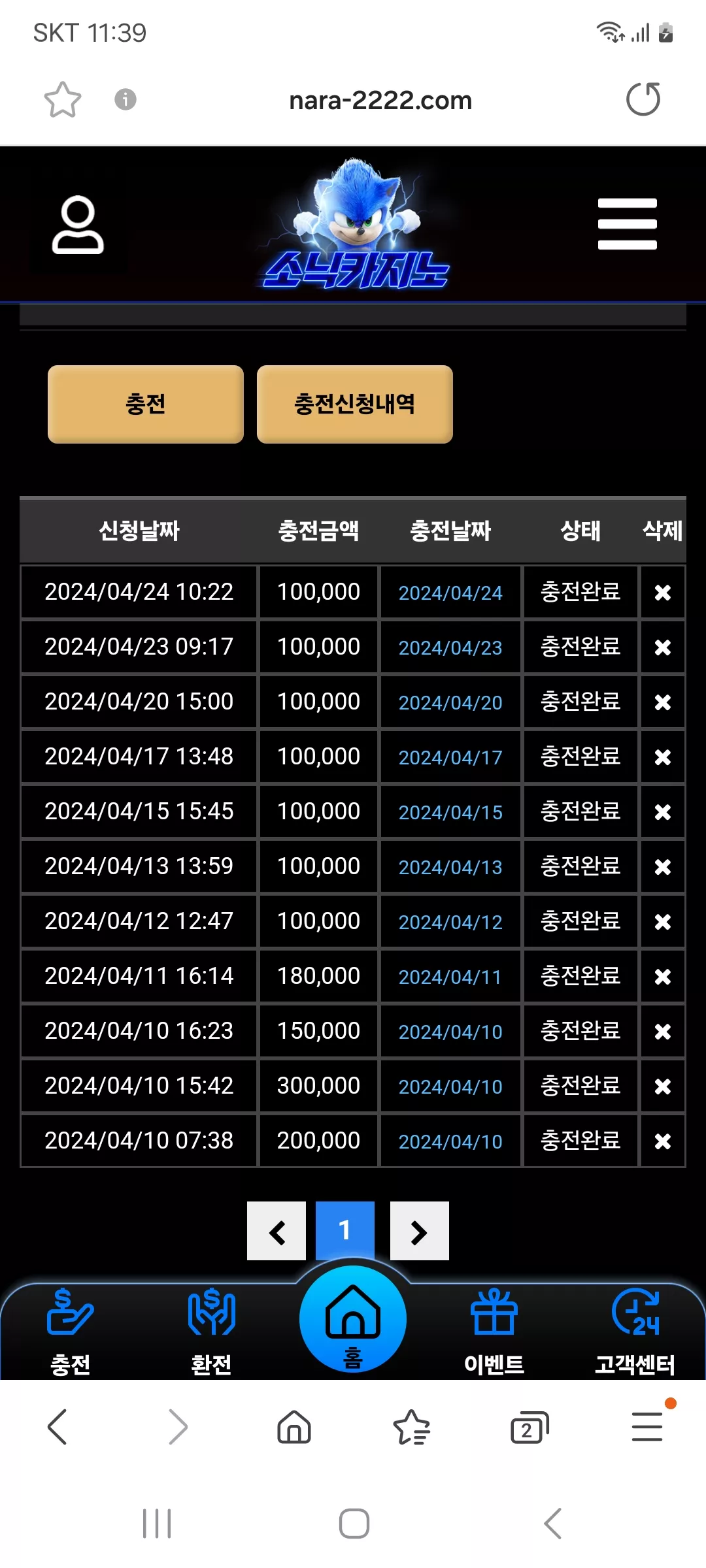Delete the 2024/04/24 10:22 entry
The height and width of the screenshot is (1568, 706).
[x=663, y=593]
